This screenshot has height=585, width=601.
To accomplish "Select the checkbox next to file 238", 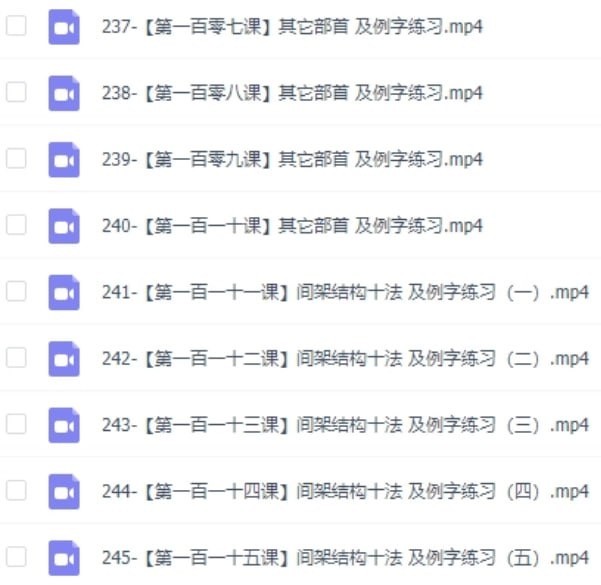I will pos(16,92).
